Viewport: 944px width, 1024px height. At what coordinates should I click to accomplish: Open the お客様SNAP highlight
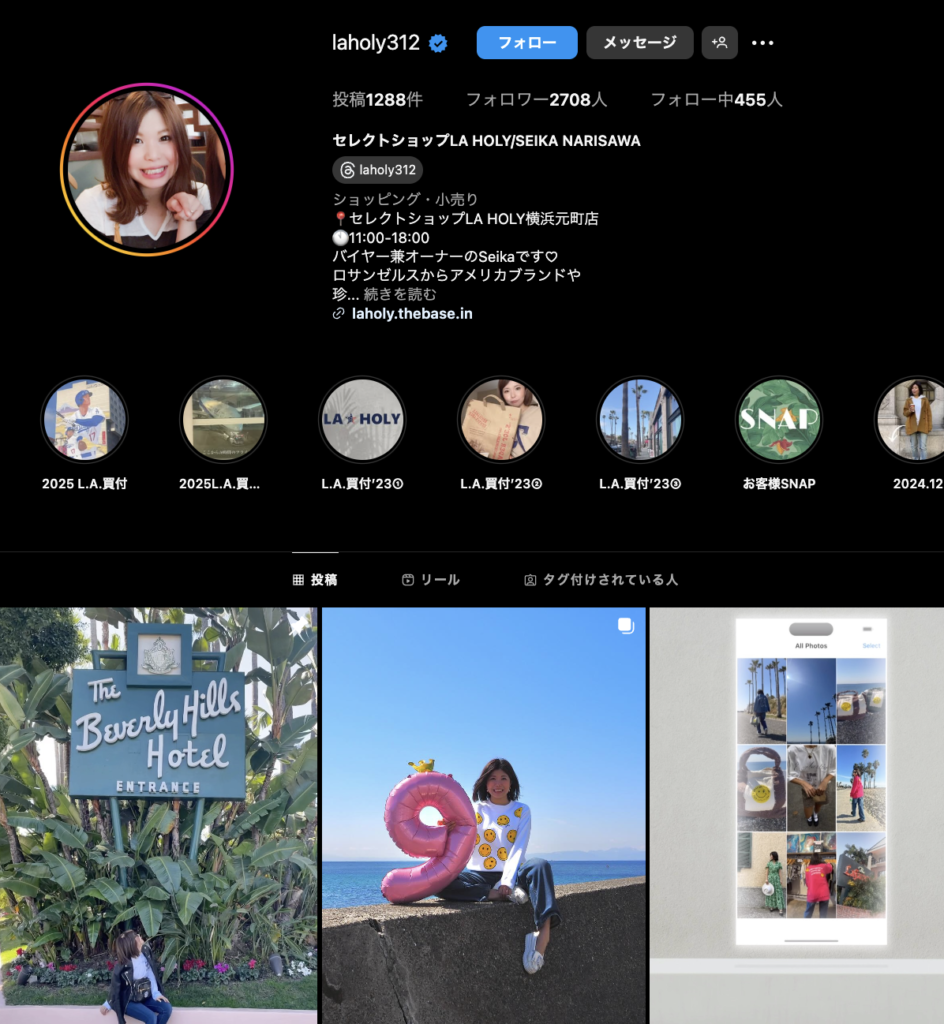[779, 420]
